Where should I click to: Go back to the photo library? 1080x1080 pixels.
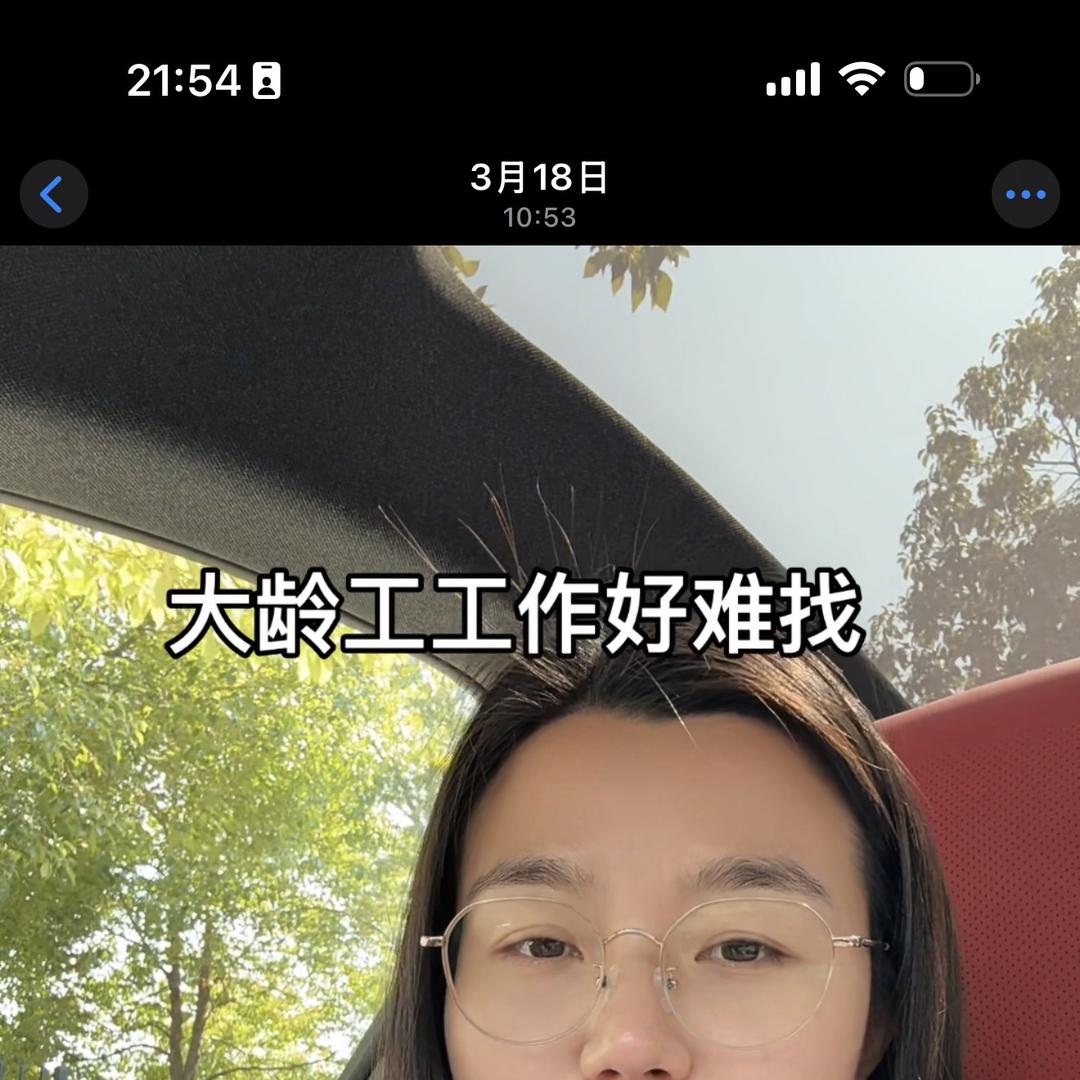tap(53, 194)
